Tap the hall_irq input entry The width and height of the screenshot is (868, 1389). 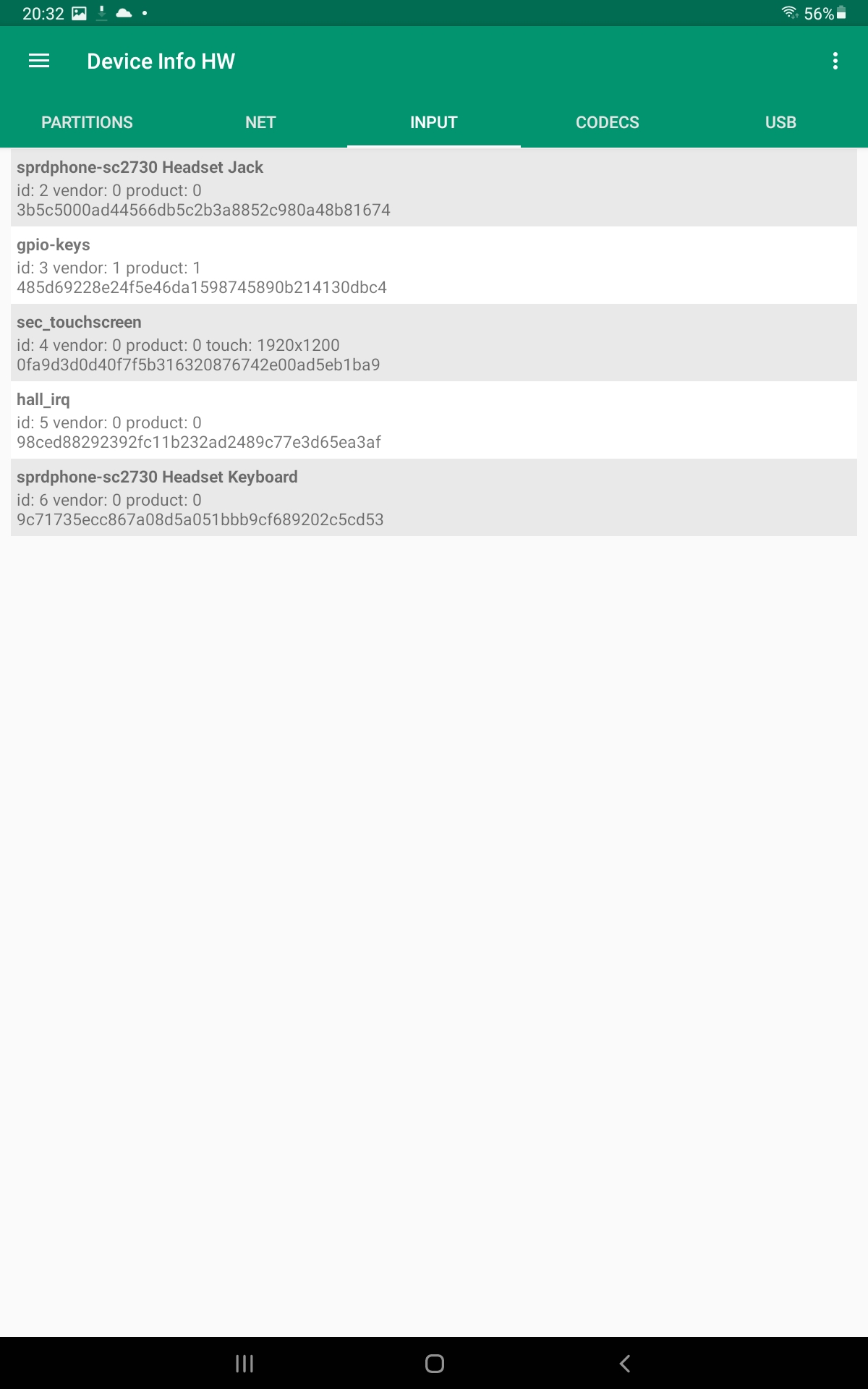click(433, 420)
